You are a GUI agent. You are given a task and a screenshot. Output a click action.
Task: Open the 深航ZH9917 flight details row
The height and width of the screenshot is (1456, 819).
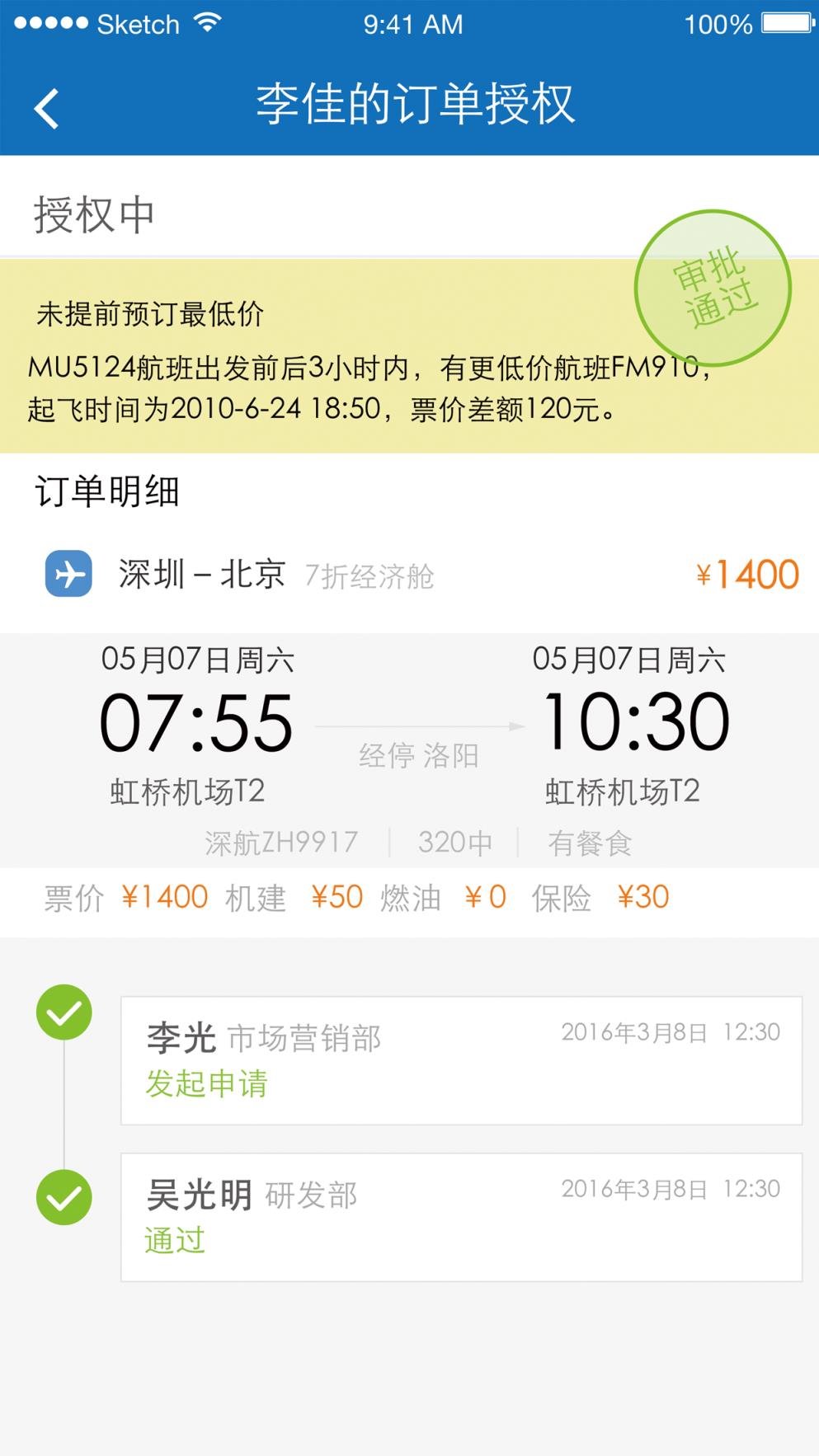(x=280, y=842)
